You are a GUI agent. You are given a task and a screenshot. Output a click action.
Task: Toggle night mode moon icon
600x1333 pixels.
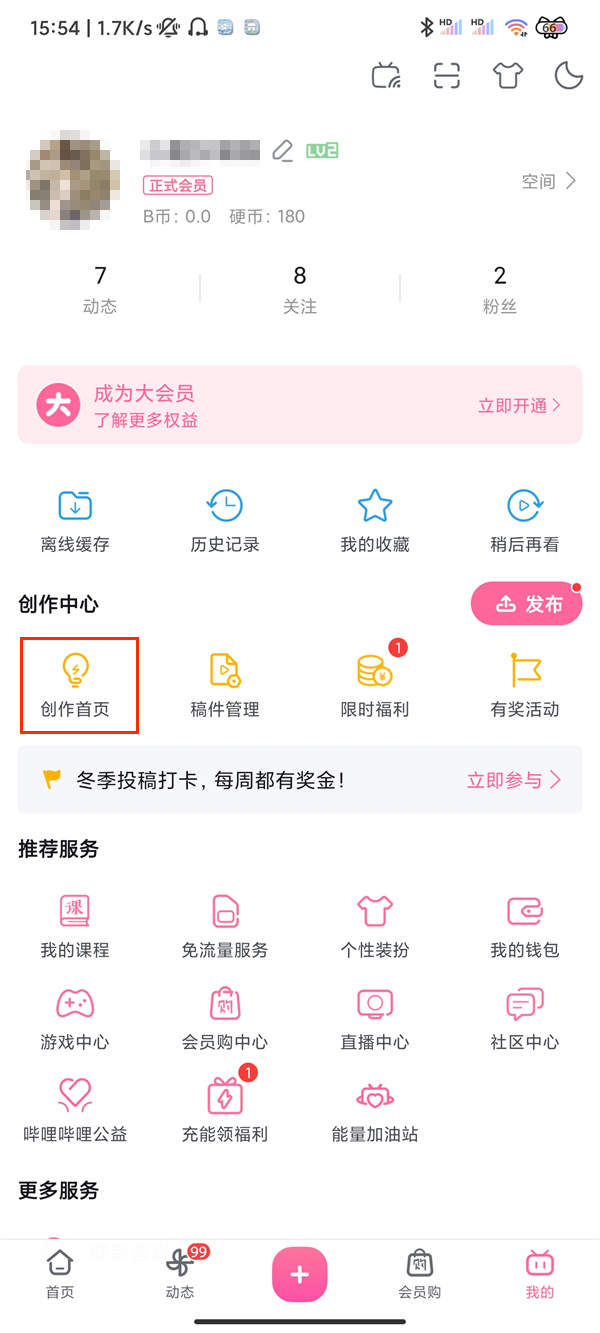click(x=568, y=76)
